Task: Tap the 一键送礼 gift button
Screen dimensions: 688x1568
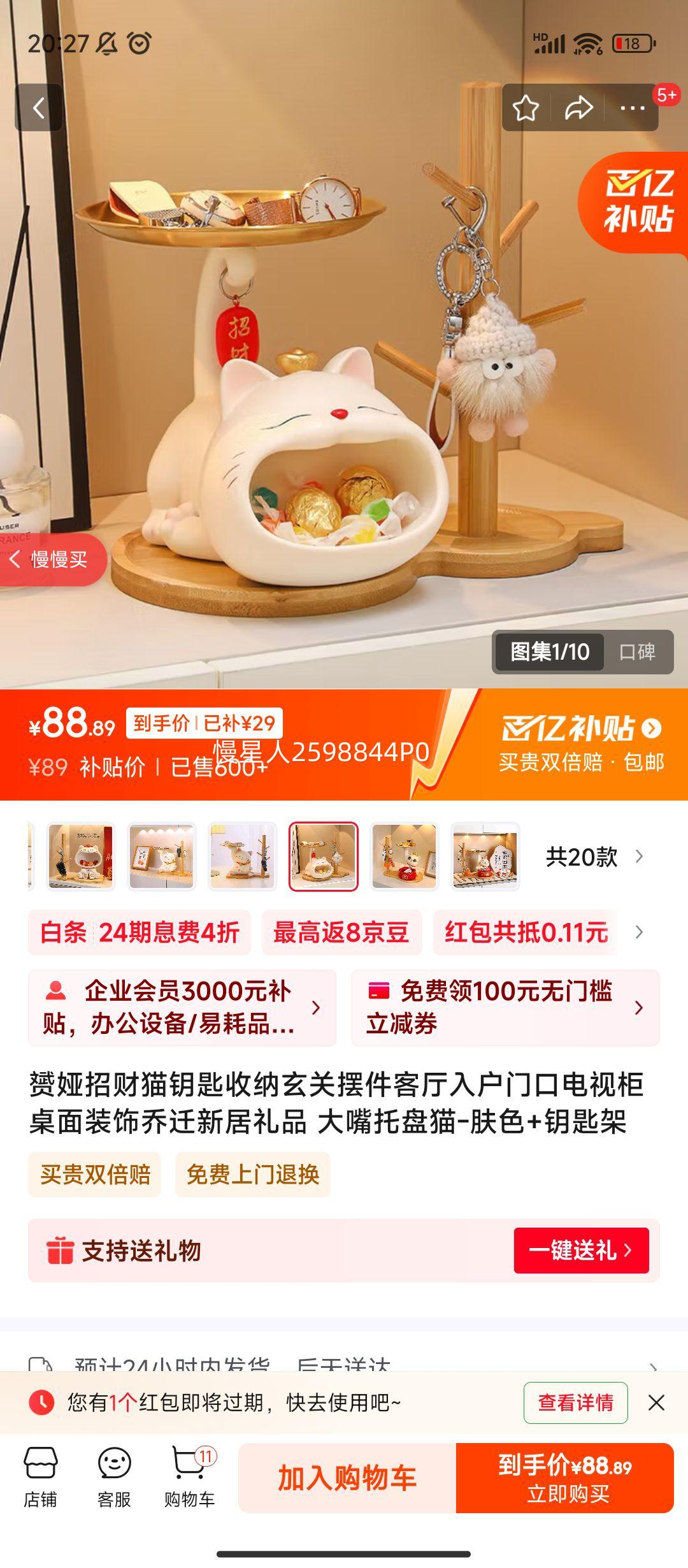Action: 581,1250
